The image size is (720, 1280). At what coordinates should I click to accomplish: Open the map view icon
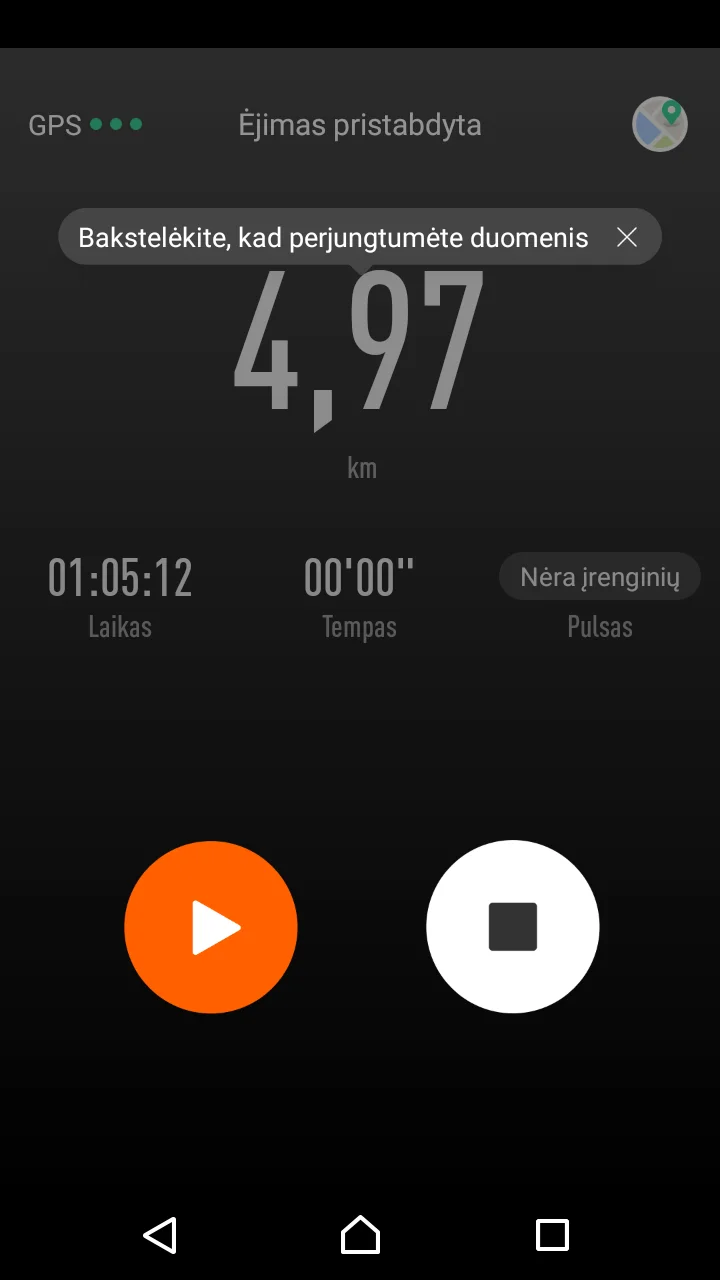[660, 124]
